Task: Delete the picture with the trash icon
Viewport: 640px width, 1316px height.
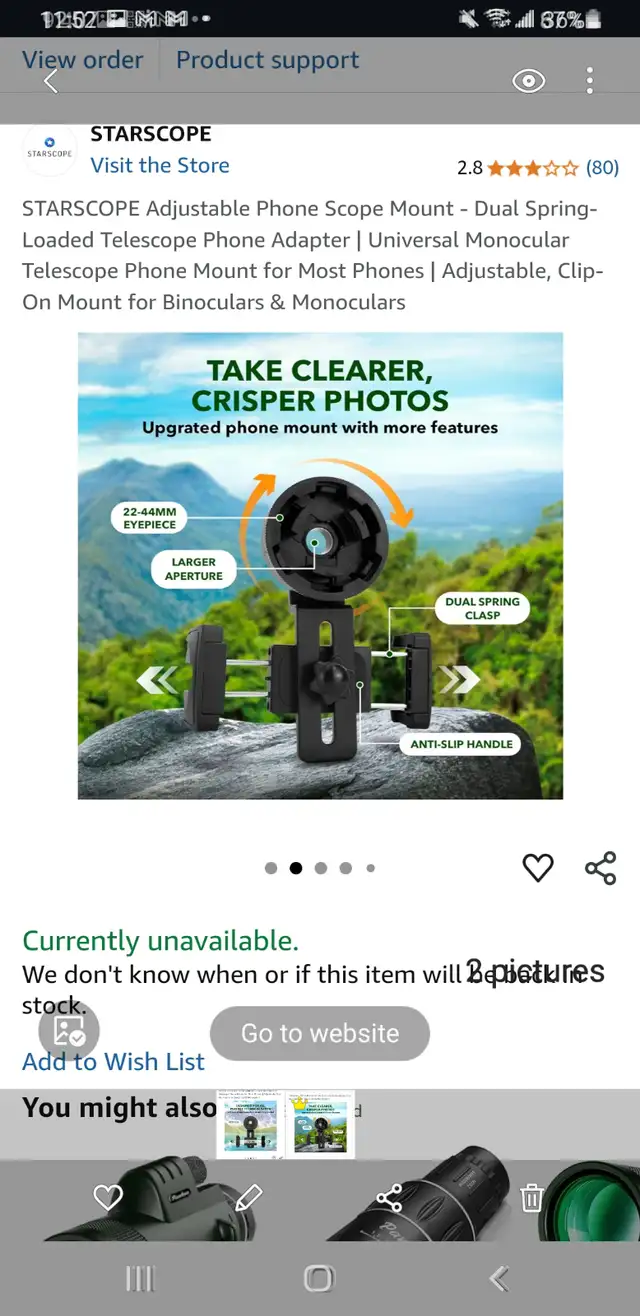Action: pos(532,1196)
